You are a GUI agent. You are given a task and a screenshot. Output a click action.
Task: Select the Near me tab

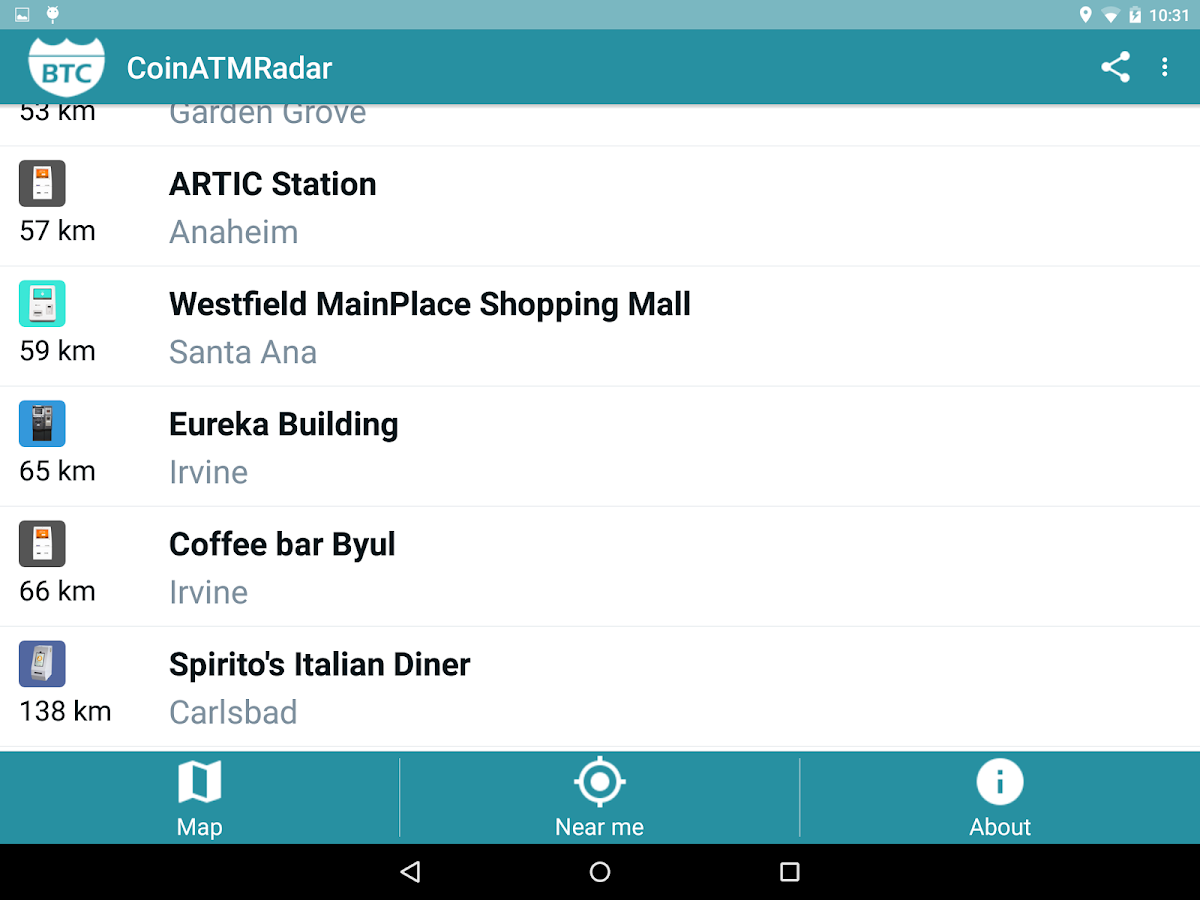600,798
